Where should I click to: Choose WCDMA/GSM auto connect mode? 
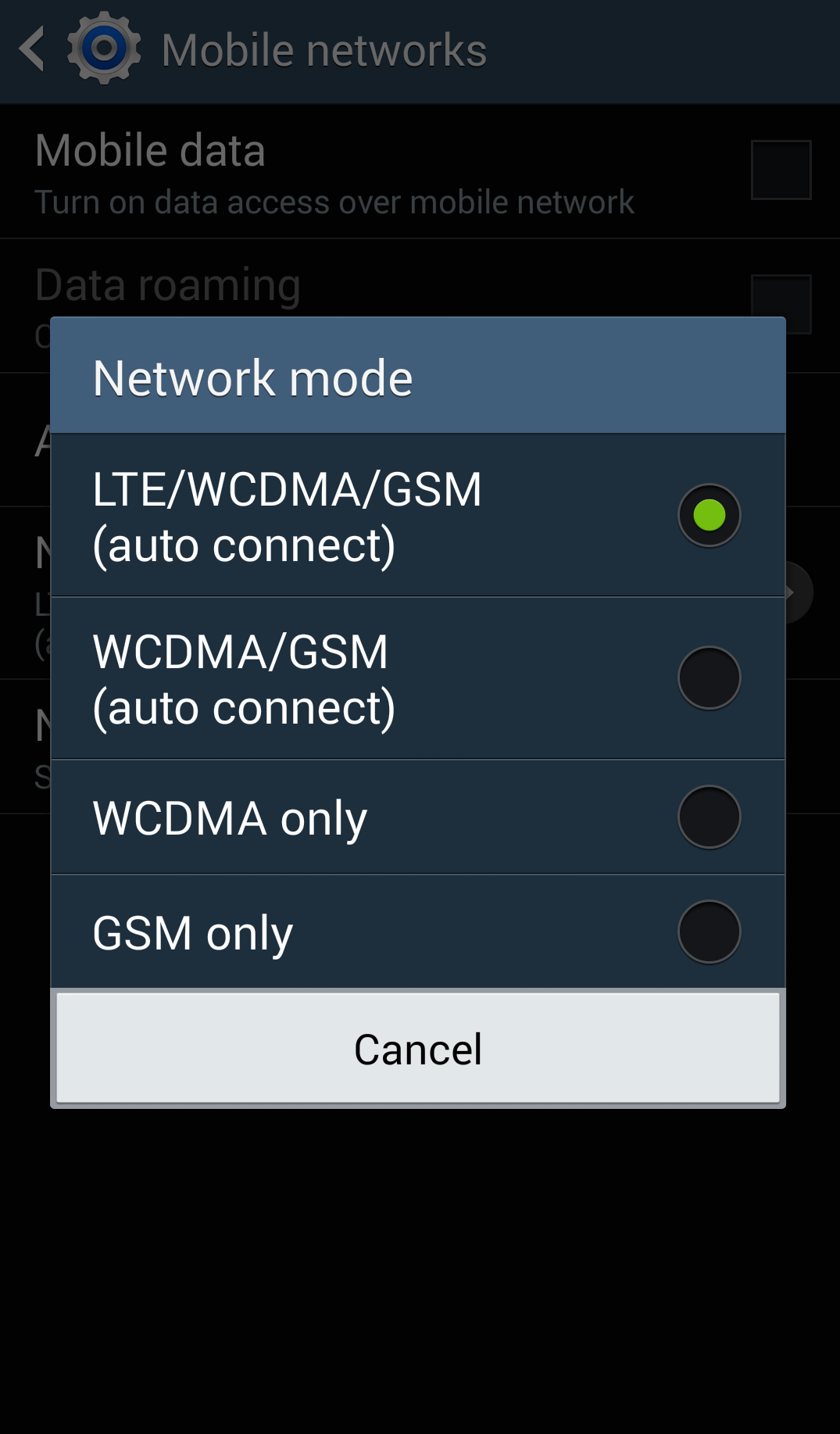[417, 678]
